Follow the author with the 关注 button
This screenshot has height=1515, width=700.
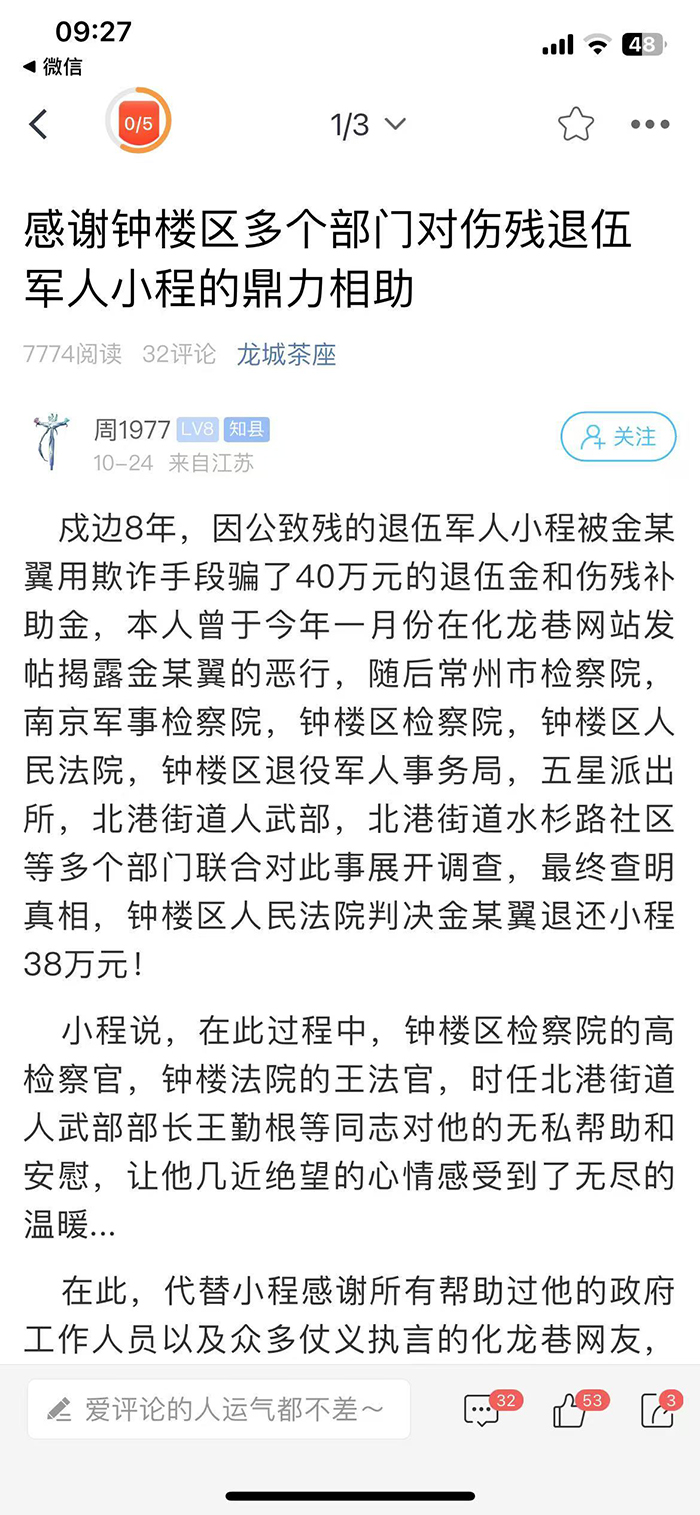tap(618, 437)
